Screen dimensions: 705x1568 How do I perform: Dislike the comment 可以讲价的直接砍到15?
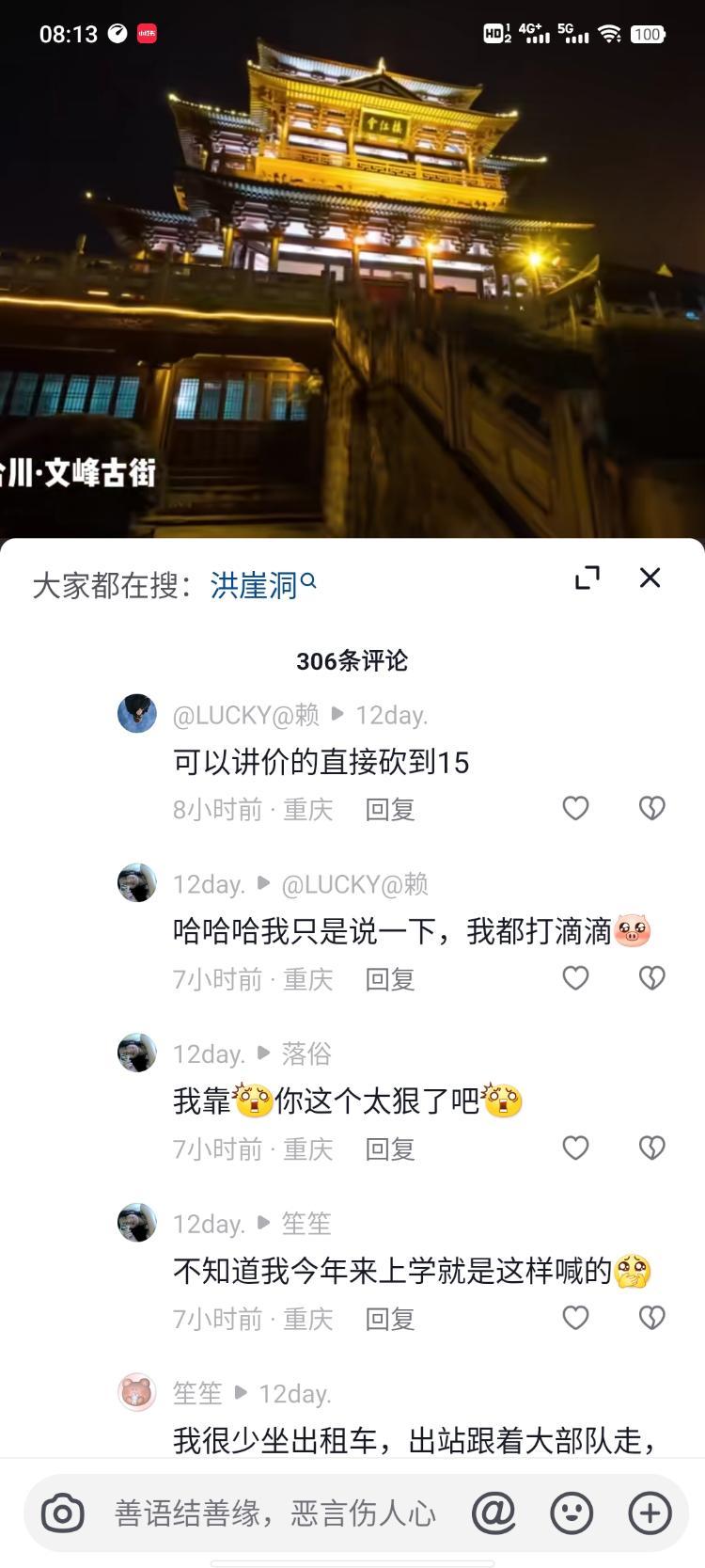(651, 808)
